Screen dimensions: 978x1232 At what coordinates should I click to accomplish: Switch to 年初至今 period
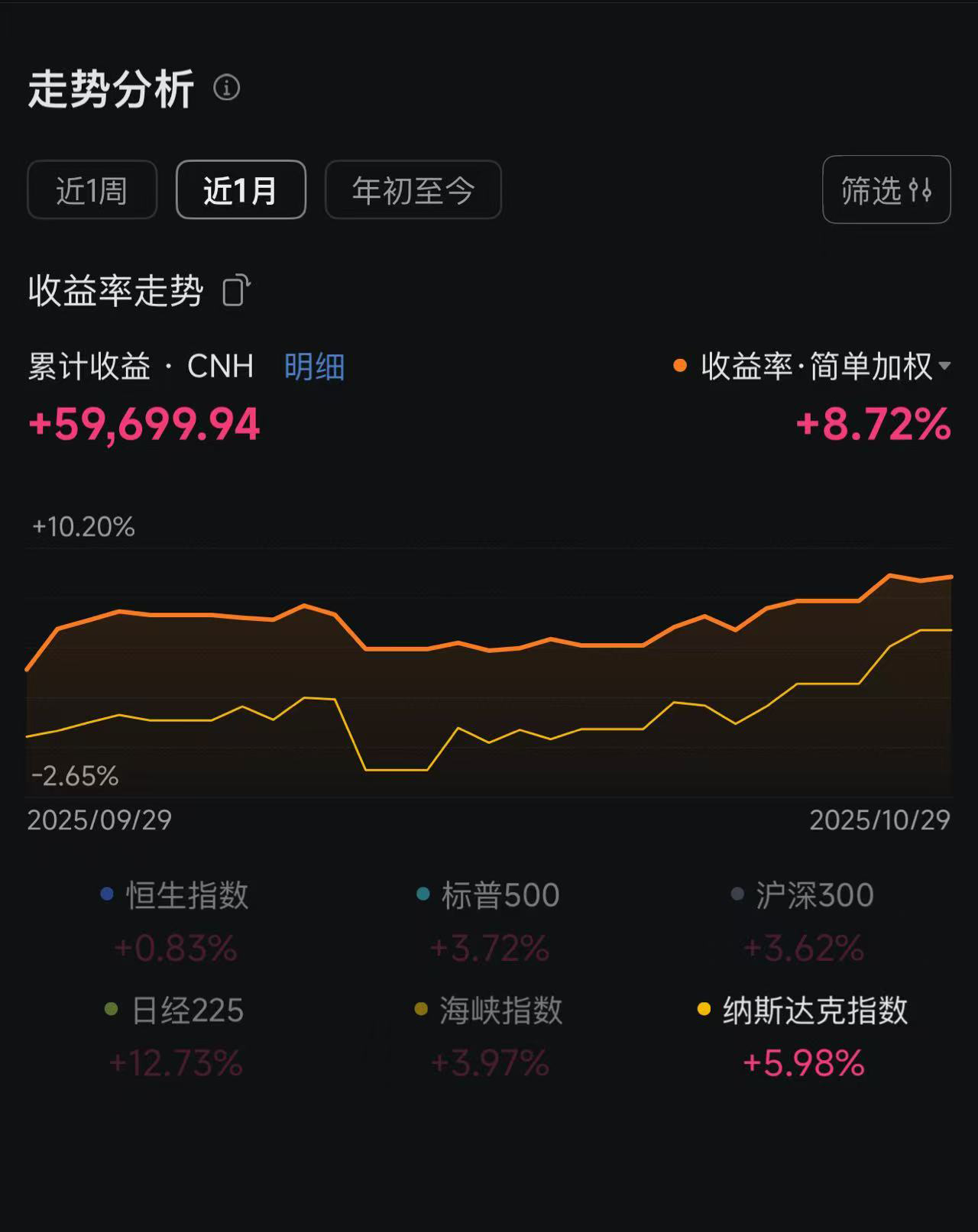tap(413, 190)
